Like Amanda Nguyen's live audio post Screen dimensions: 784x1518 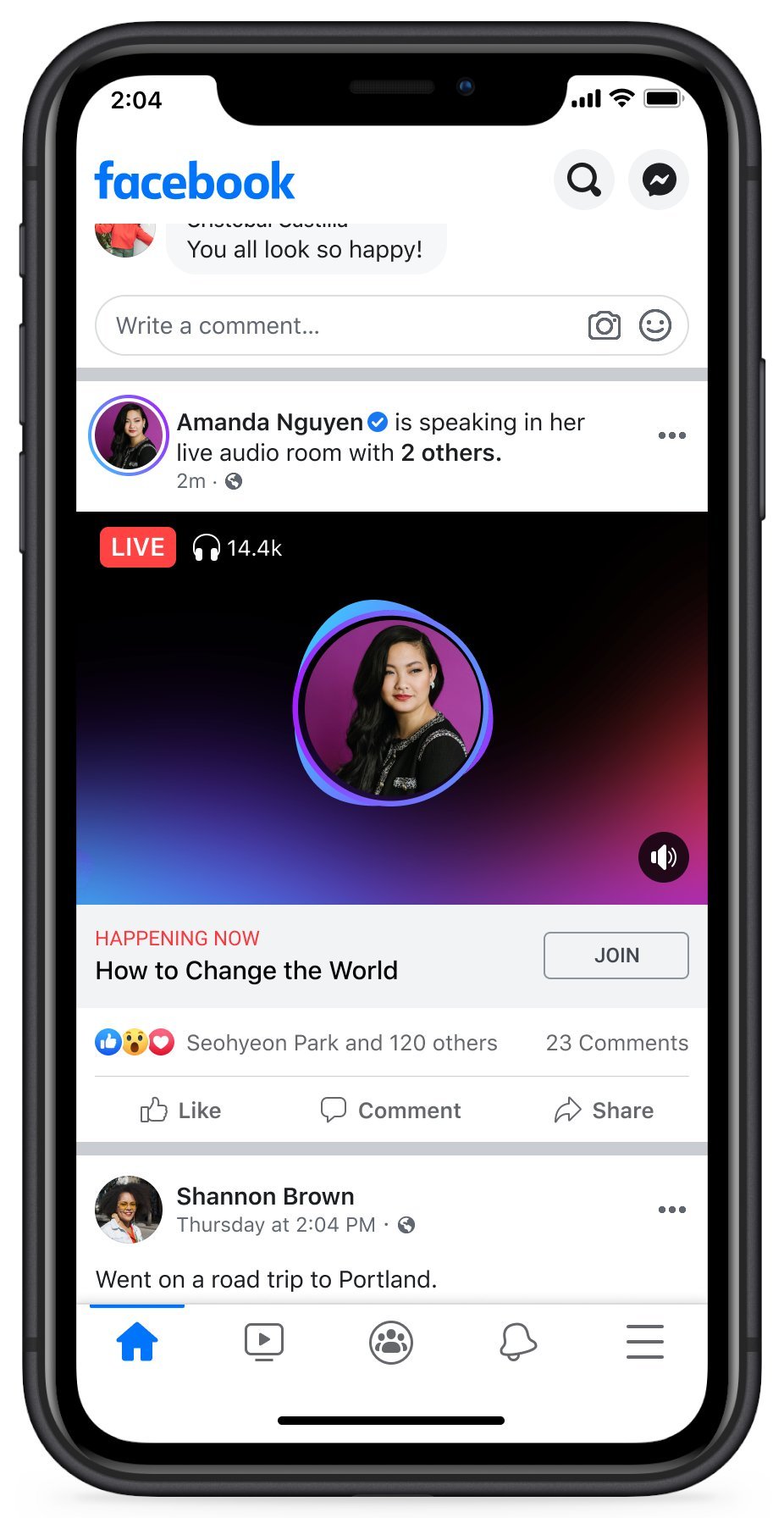(180, 1110)
